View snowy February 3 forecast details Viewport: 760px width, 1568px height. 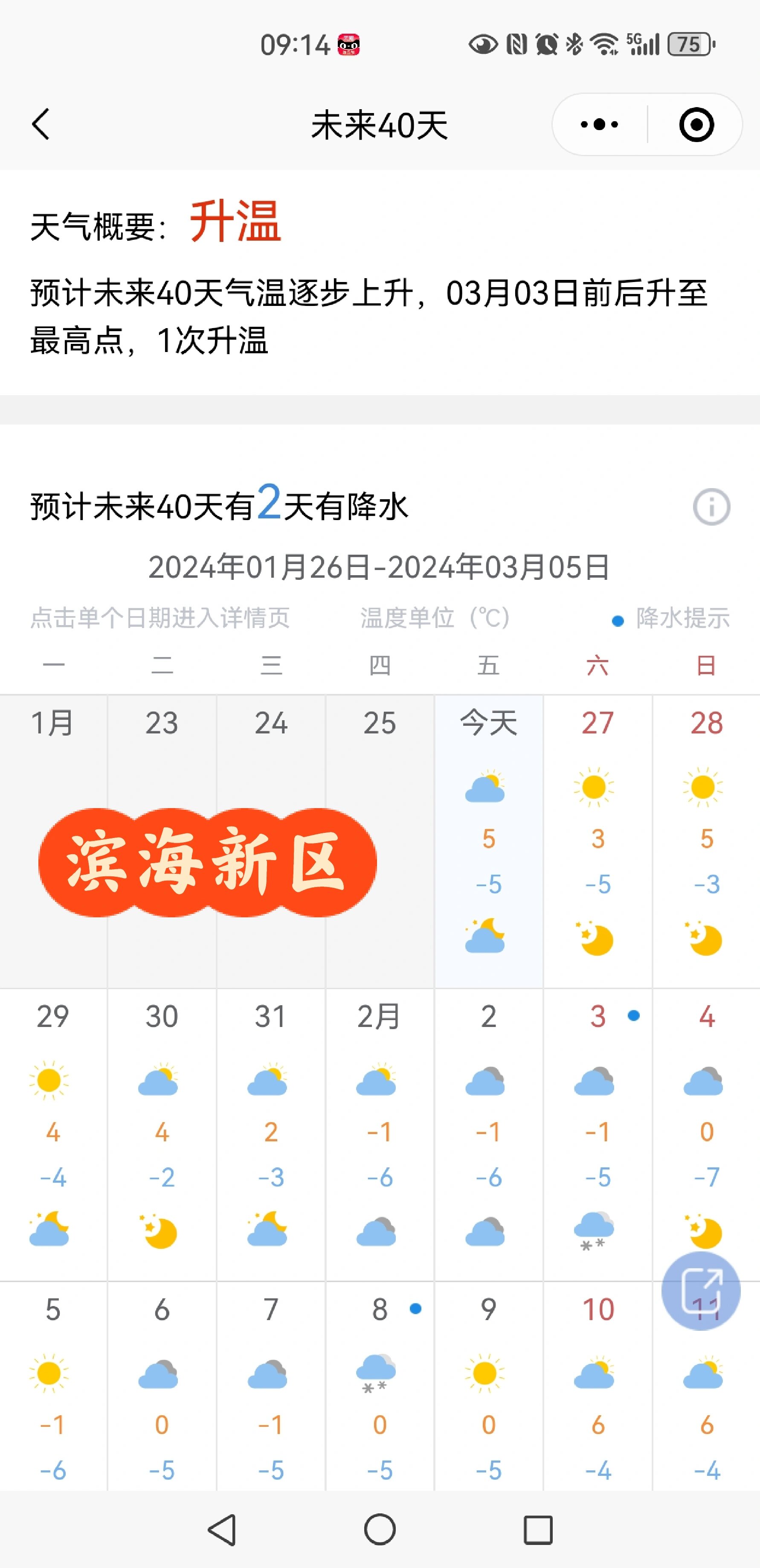(598, 1132)
